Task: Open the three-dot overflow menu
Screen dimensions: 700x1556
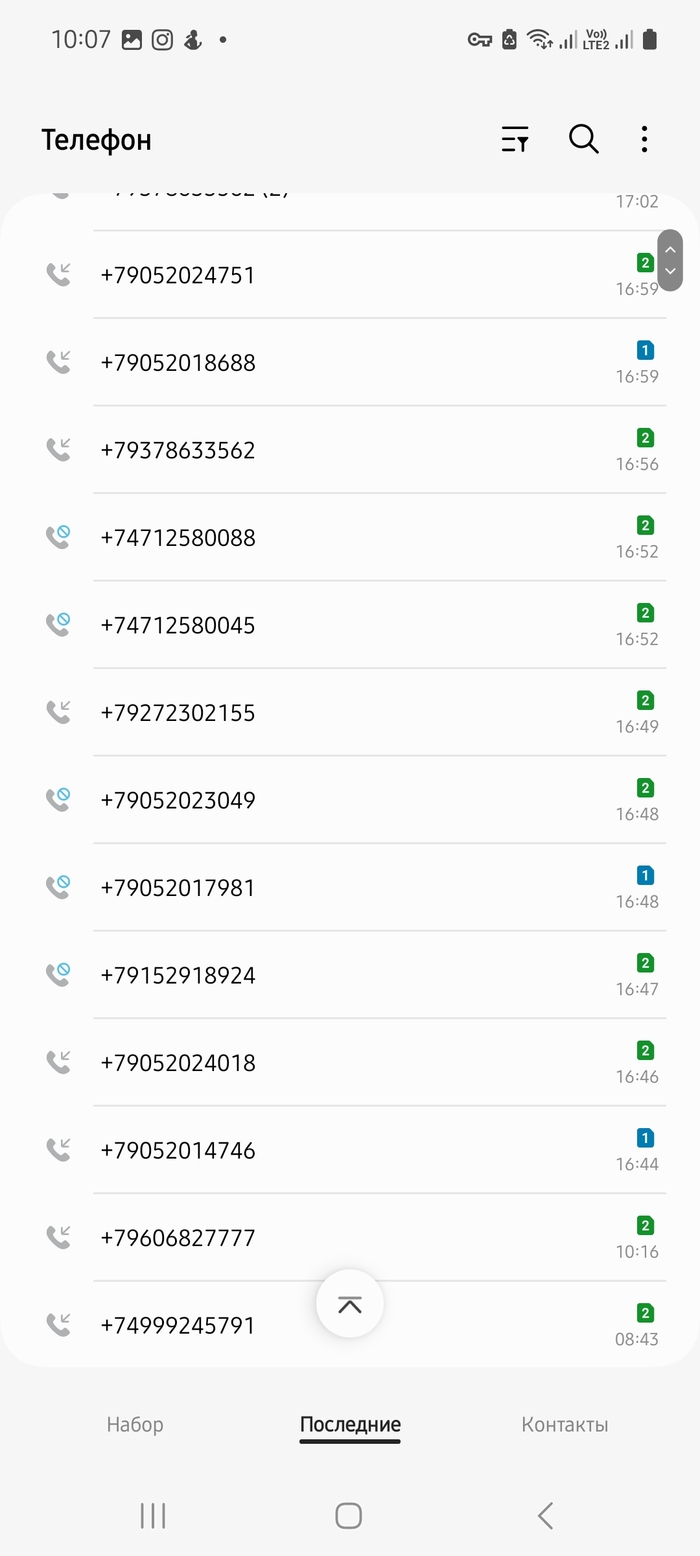Action: (645, 140)
